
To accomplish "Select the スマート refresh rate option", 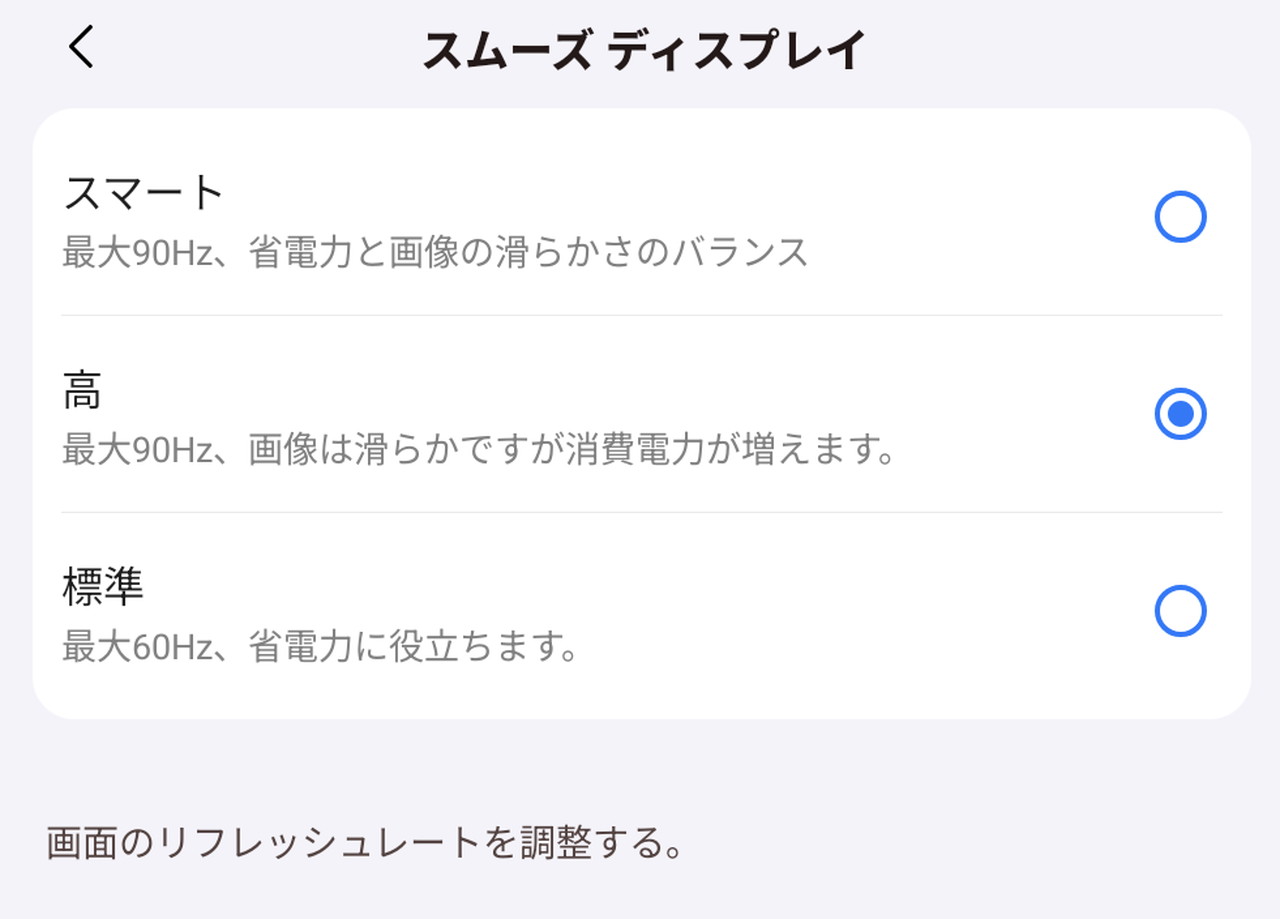I will coord(1180,218).
